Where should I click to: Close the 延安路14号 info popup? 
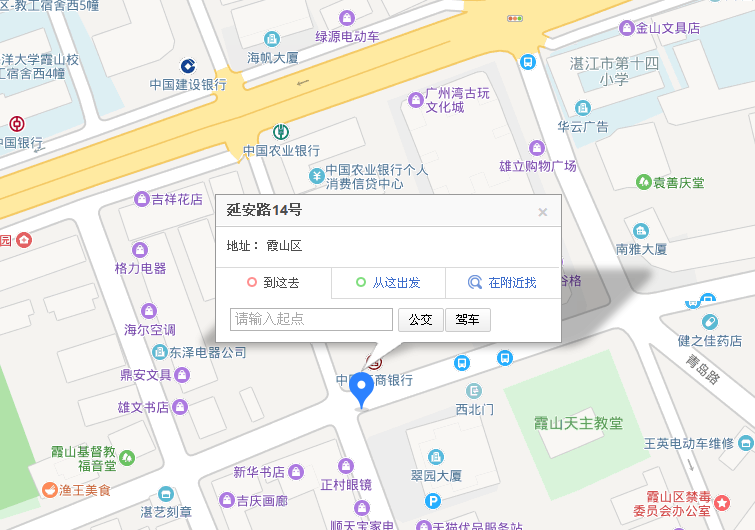[x=543, y=212]
